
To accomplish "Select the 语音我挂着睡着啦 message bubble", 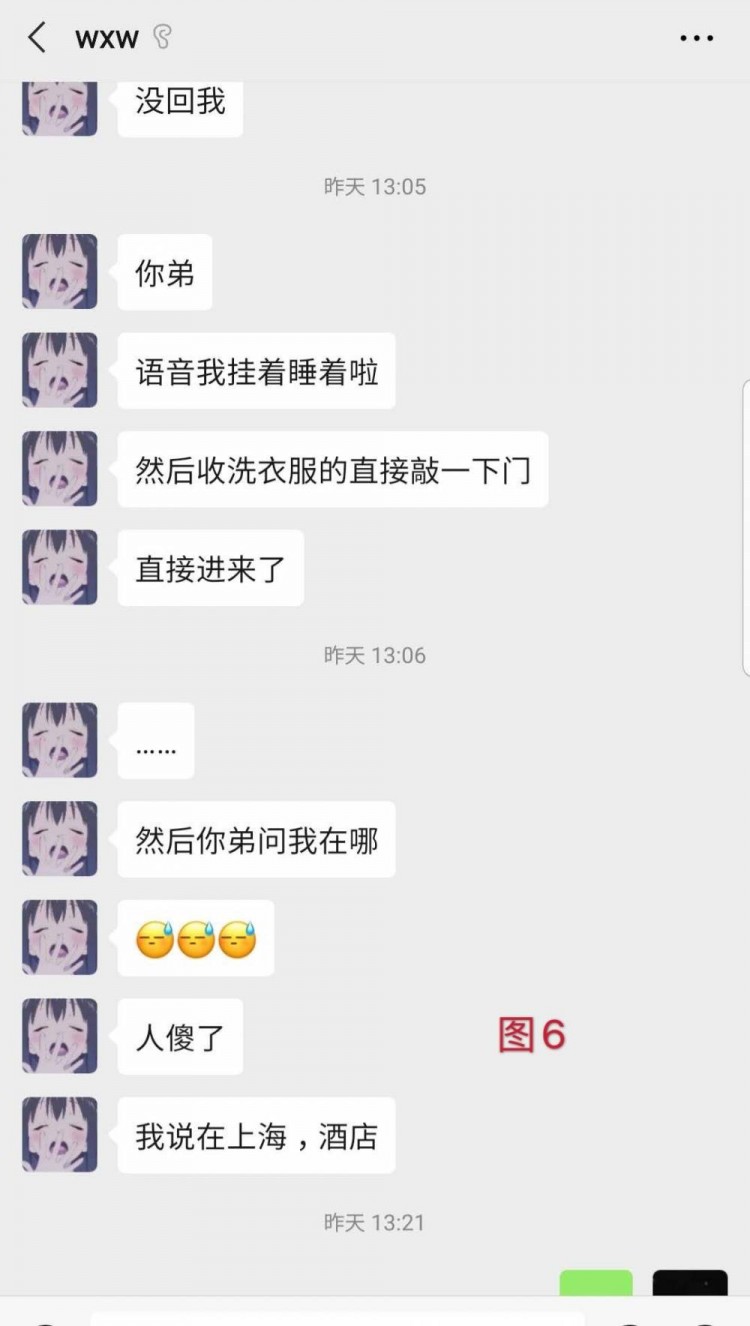I will tap(256, 370).
